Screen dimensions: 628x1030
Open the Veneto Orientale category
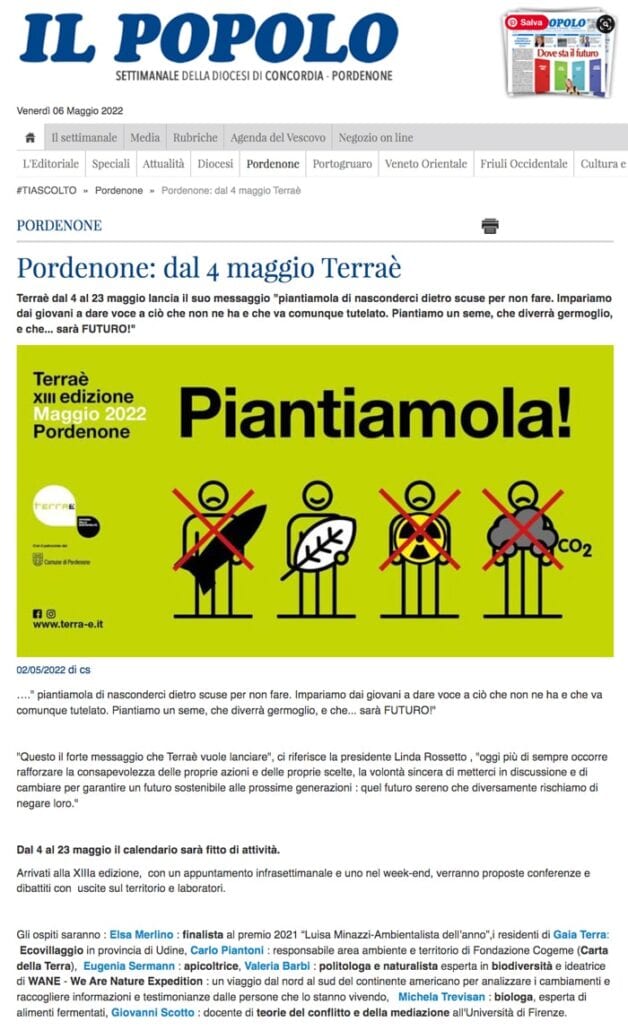(426, 164)
